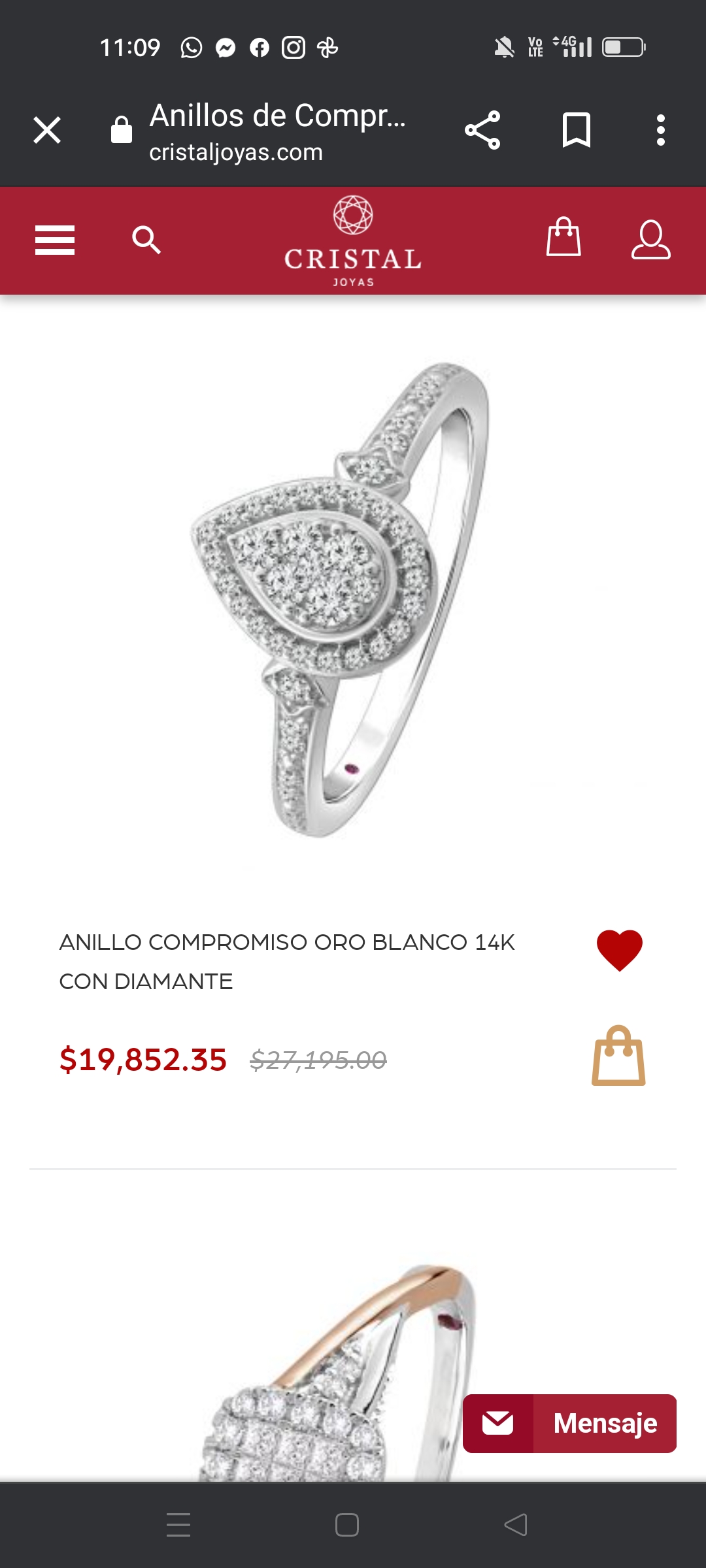Open the hamburger drawer menu
Image resolution: width=706 pixels, height=1568 pixels.
(x=55, y=240)
